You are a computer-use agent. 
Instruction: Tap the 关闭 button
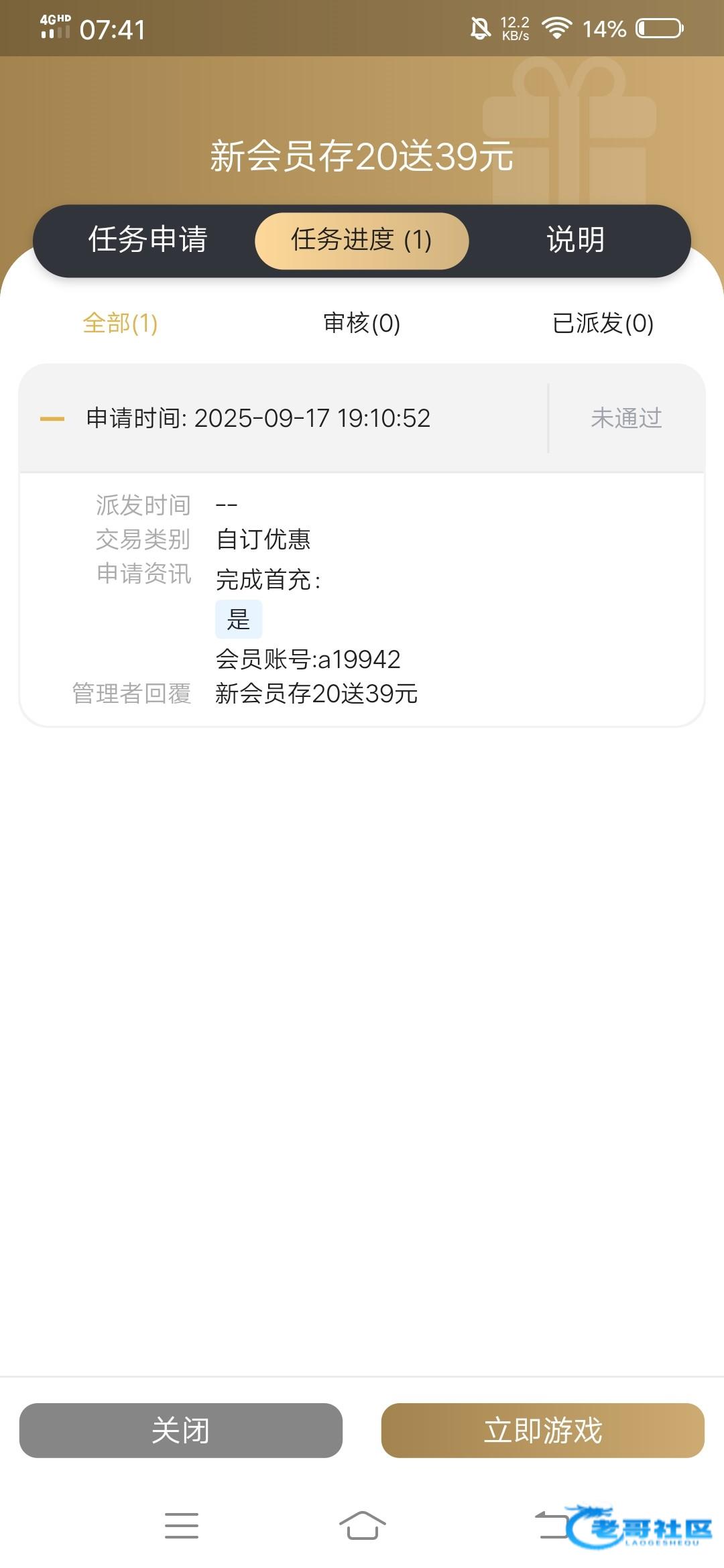pos(180,1430)
